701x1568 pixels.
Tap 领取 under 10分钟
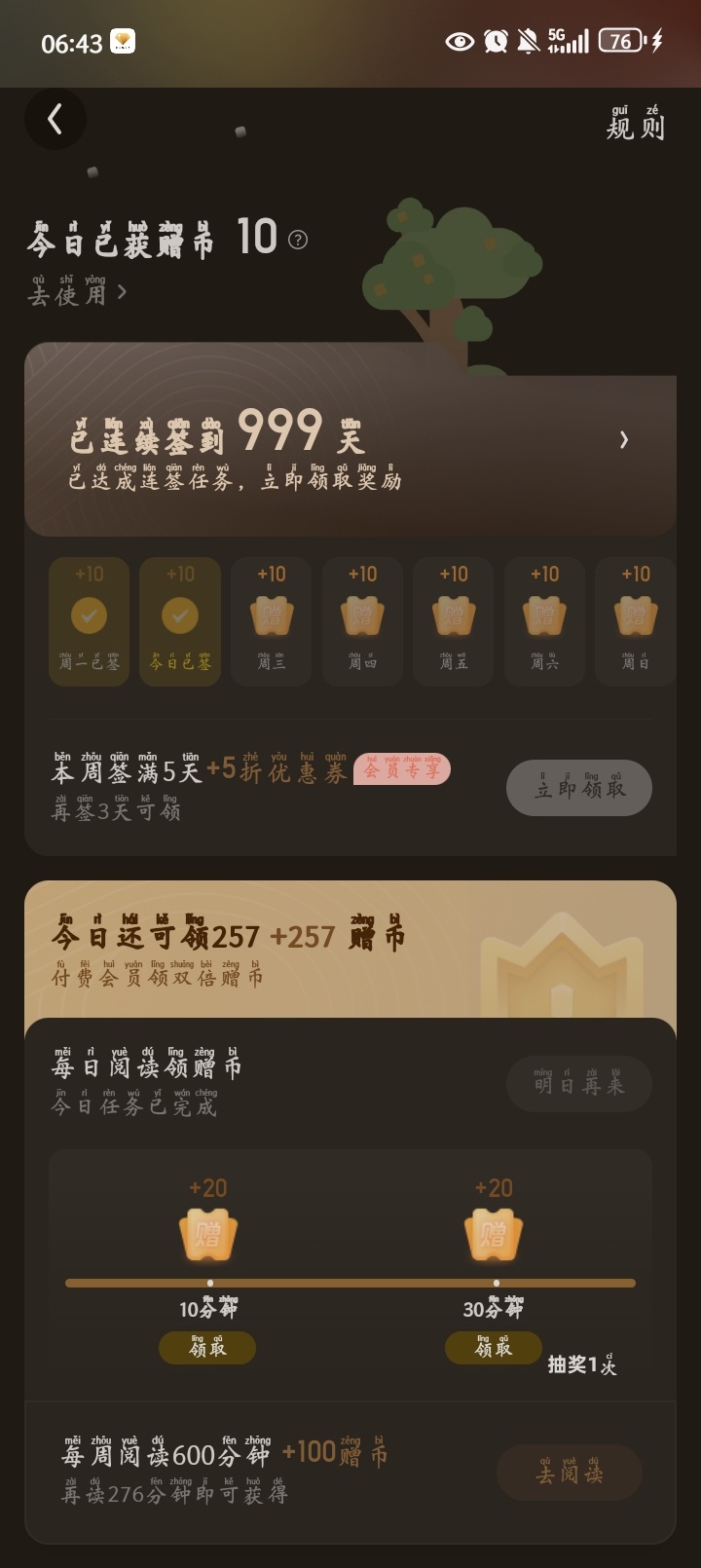[x=207, y=1348]
